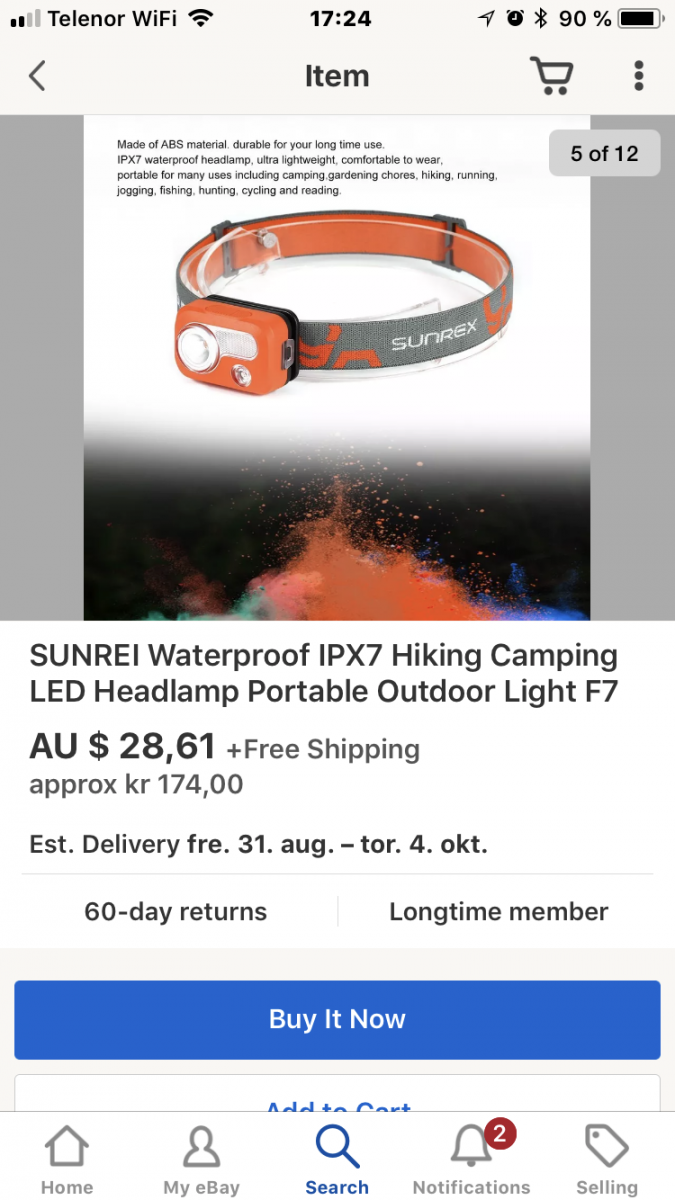View the headlamp product image fullscreen
This screenshot has height=1200, width=675.
click(337, 367)
